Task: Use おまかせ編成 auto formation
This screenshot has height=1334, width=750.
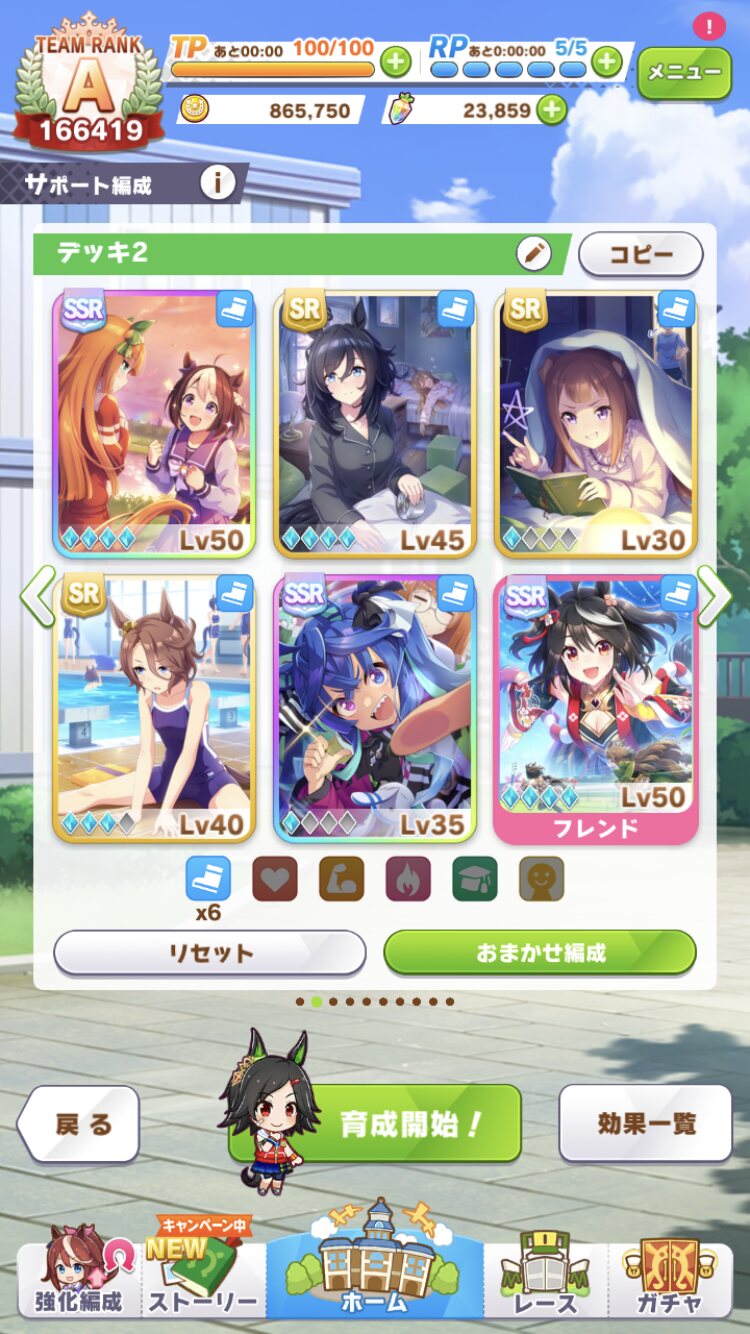Action: point(540,952)
